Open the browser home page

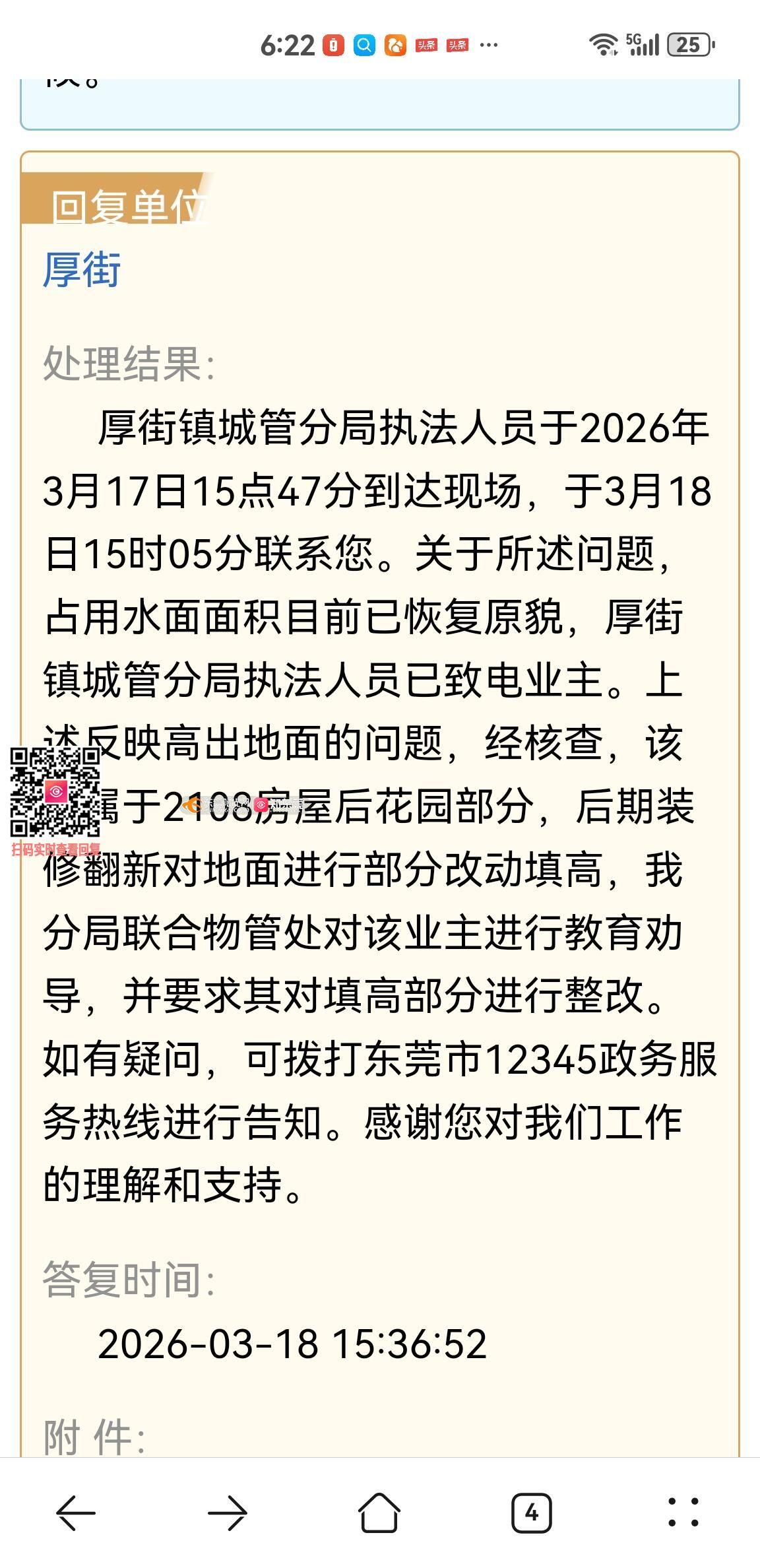[379, 1513]
